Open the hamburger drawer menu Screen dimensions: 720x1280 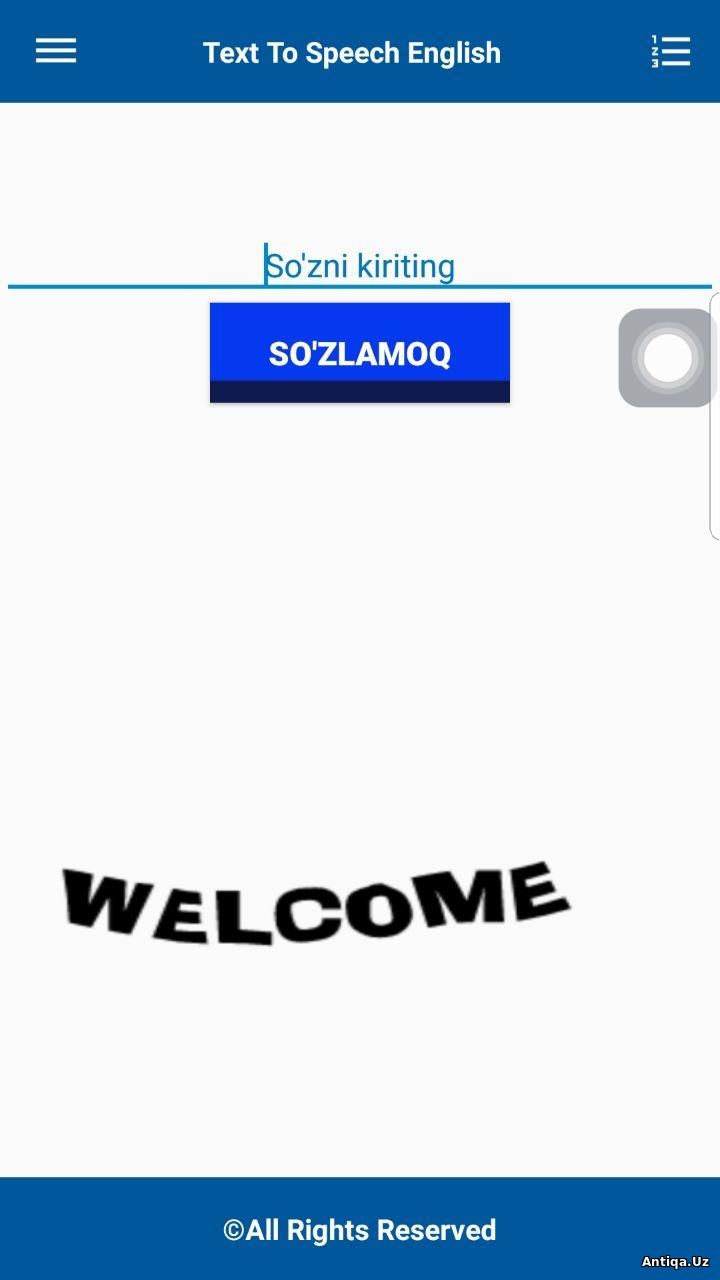tap(56, 51)
